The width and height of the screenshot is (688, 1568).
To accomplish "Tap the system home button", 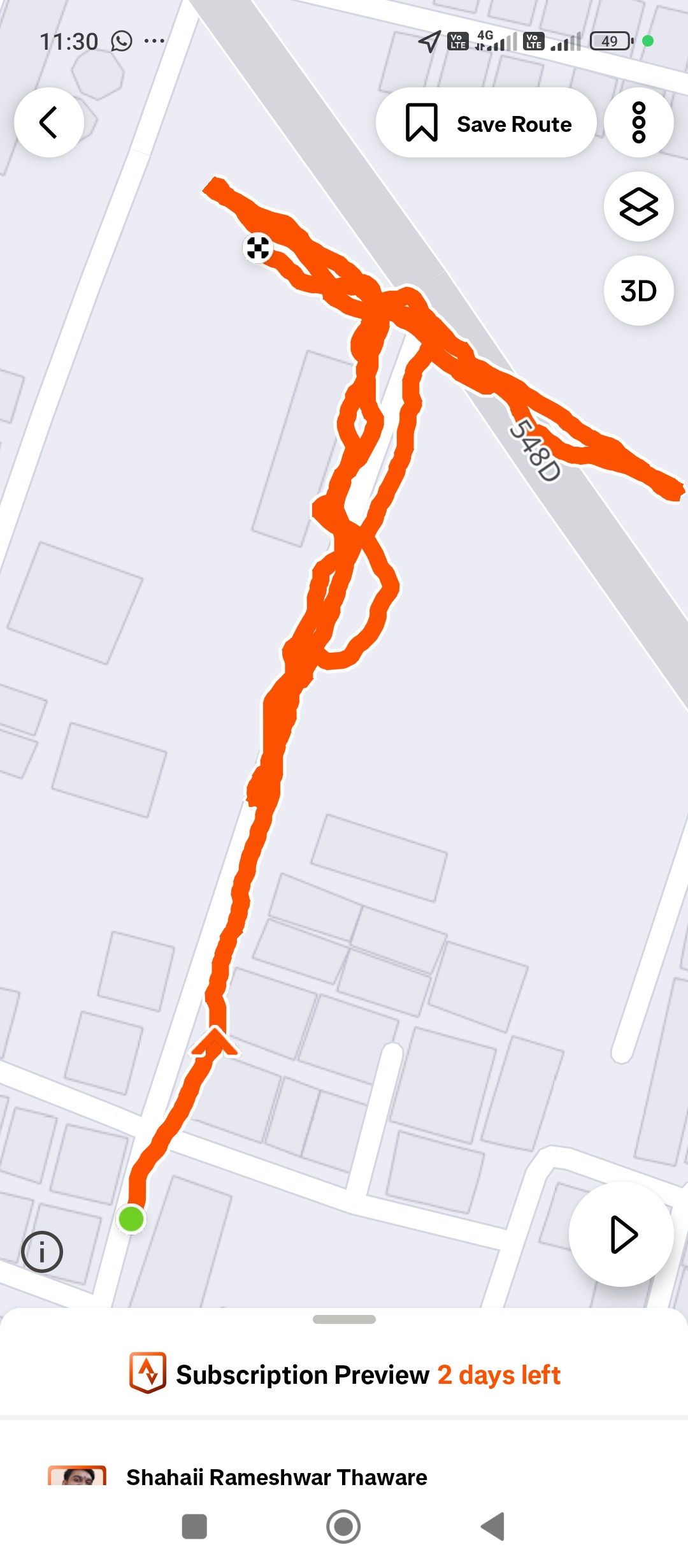I will (343, 1527).
